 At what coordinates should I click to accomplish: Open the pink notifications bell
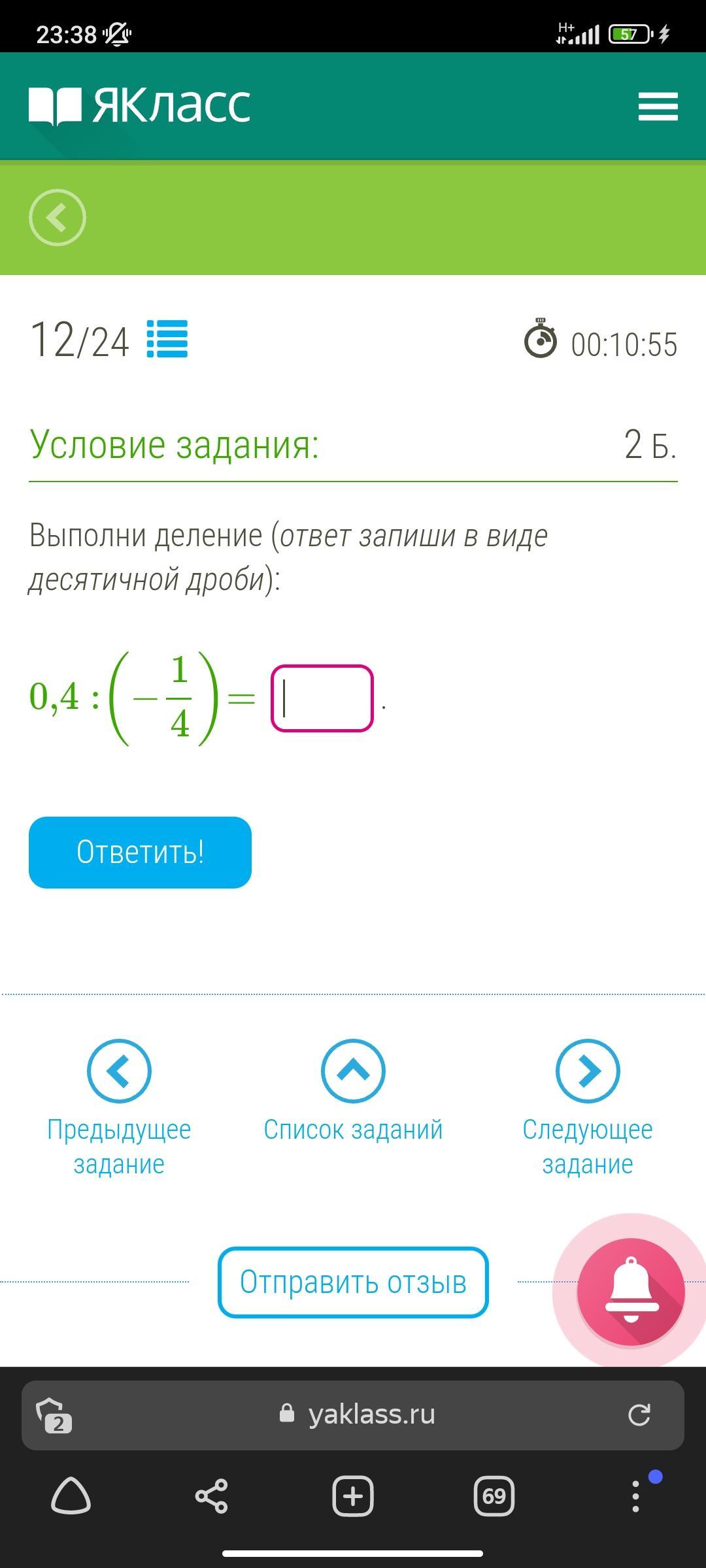[x=631, y=1291]
